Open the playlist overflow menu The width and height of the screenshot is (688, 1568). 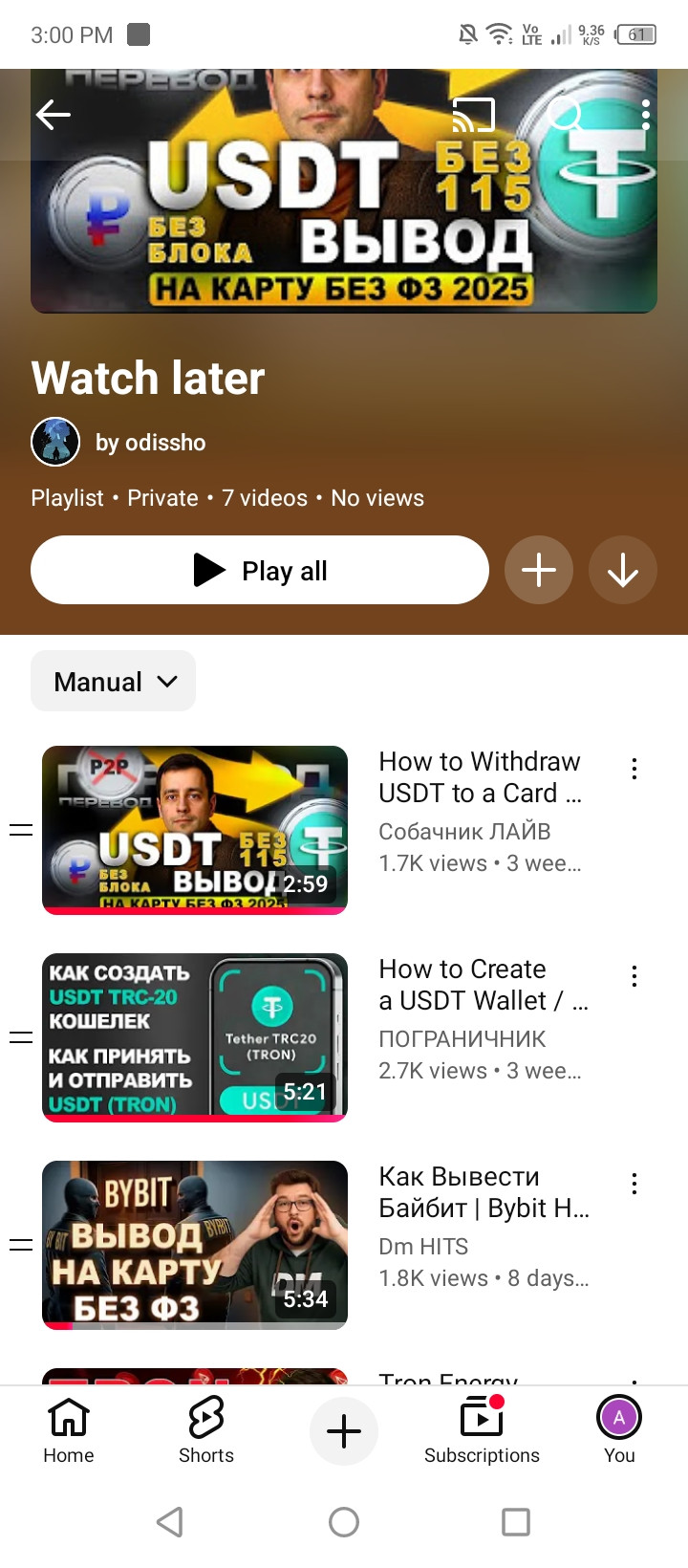click(646, 115)
